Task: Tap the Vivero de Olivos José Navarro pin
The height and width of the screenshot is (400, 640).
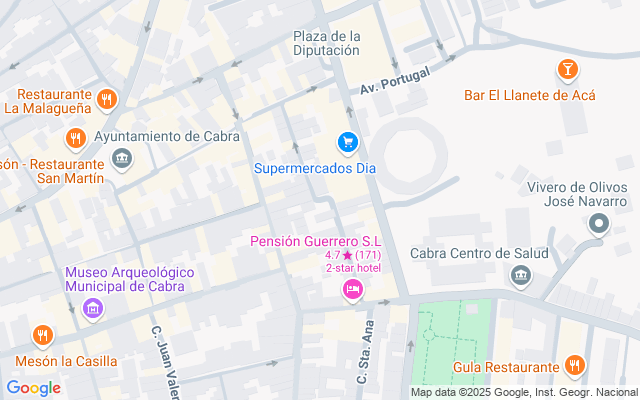Action: tap(598, 224)
